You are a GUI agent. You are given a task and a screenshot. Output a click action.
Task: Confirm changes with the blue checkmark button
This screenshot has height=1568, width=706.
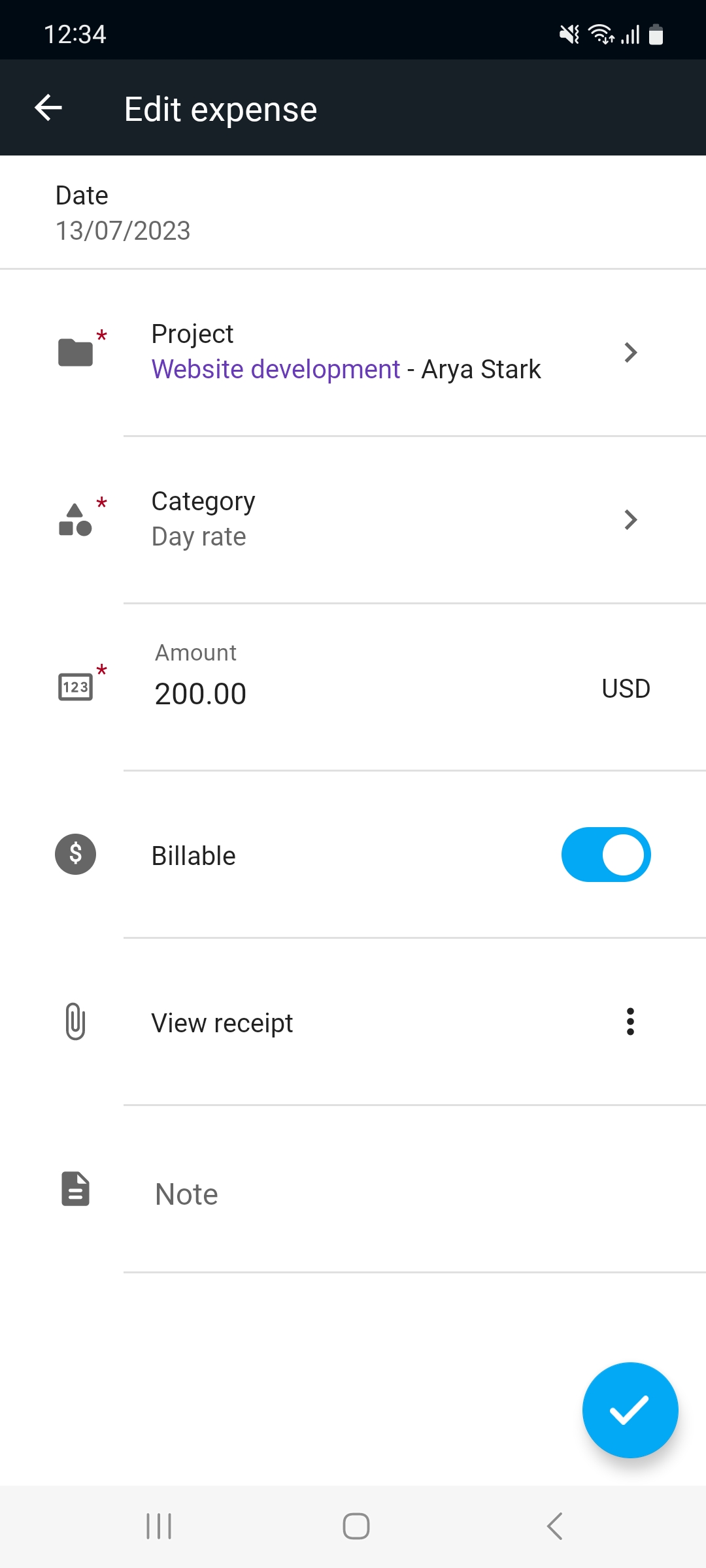click(x=630, y=1411)
